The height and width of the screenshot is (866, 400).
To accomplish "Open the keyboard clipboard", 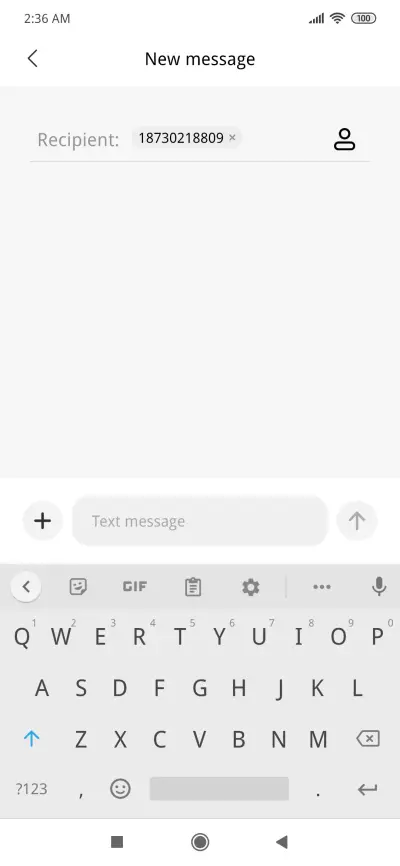I will pyautogui.click(x=192, y=587).
